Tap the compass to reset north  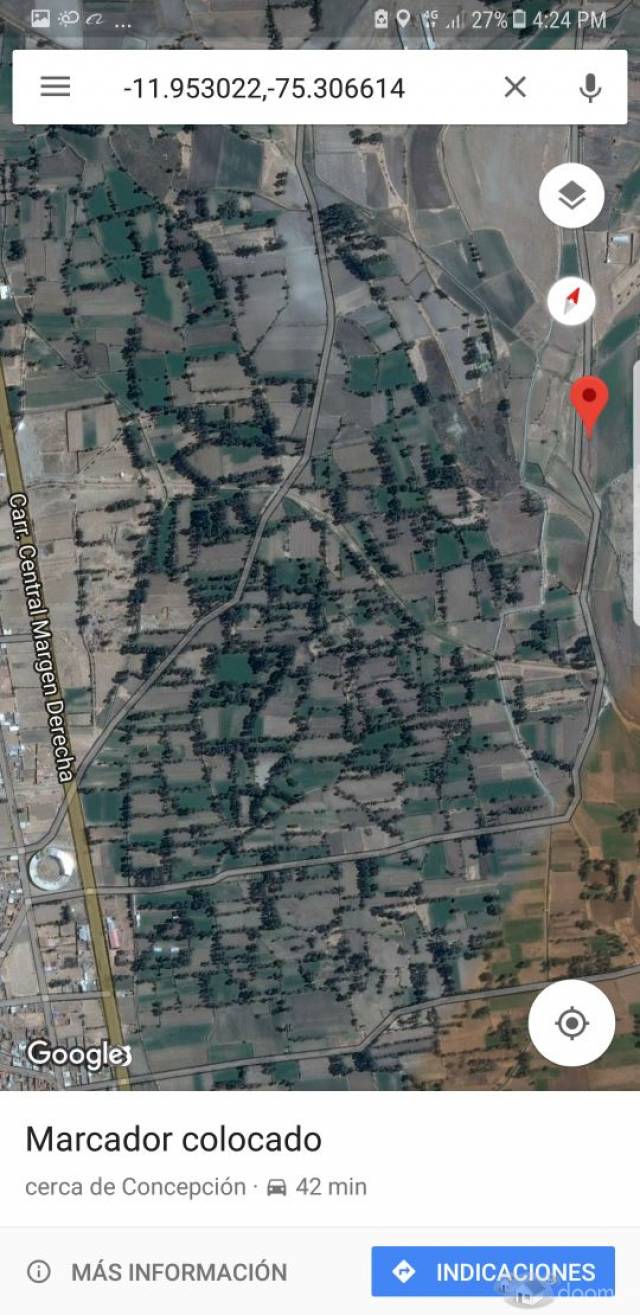(x=571, y=300)
